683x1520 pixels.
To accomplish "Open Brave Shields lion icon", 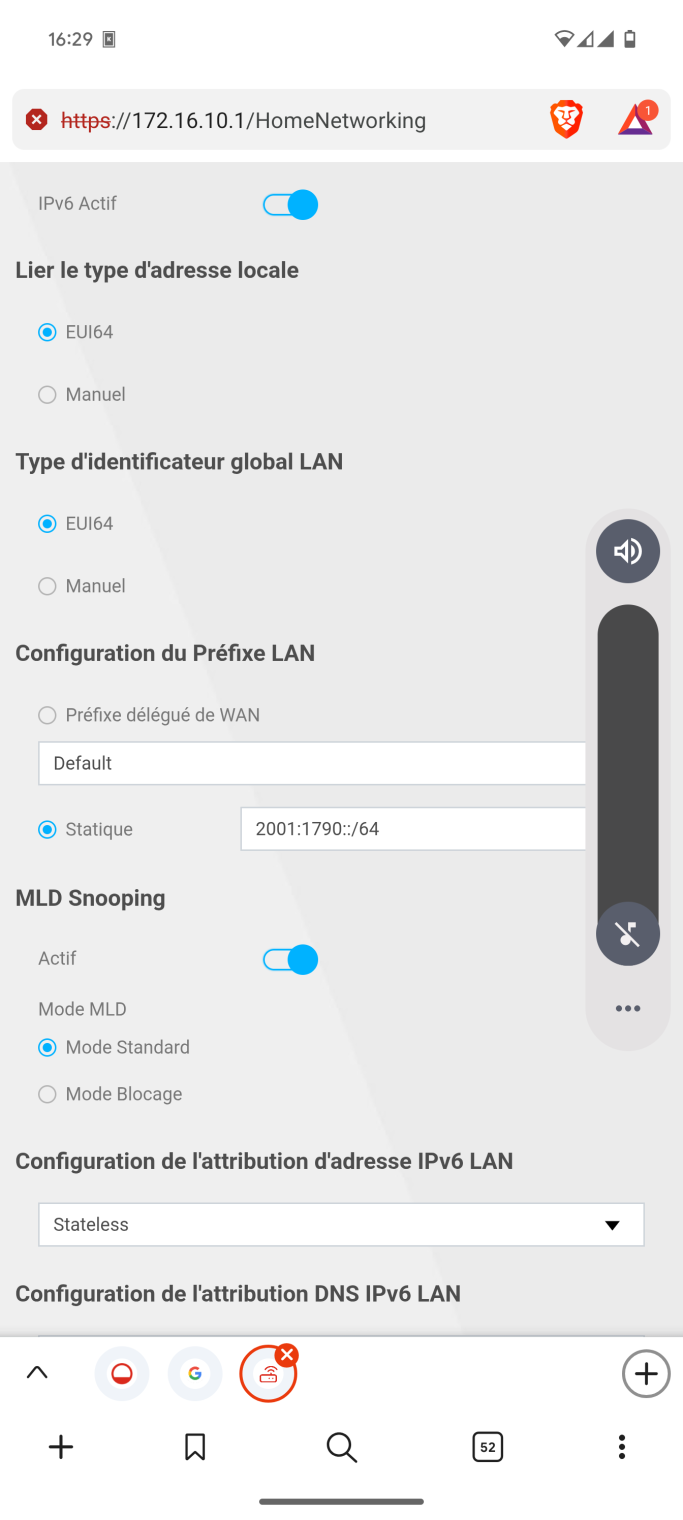I will 566,121.
